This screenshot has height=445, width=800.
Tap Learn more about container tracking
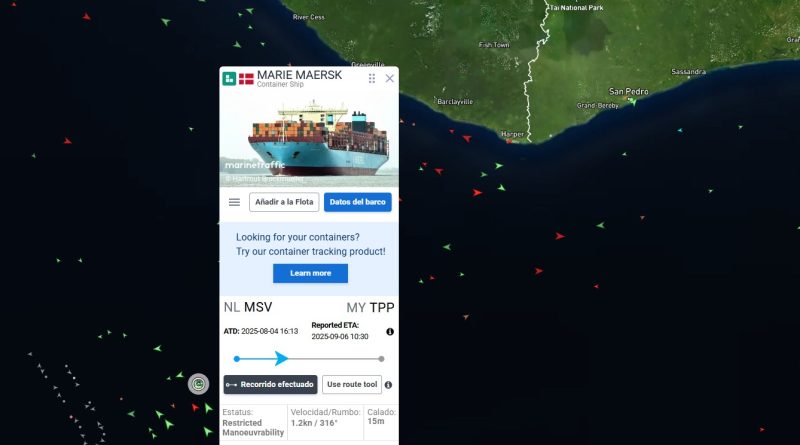tap(310, 273)
